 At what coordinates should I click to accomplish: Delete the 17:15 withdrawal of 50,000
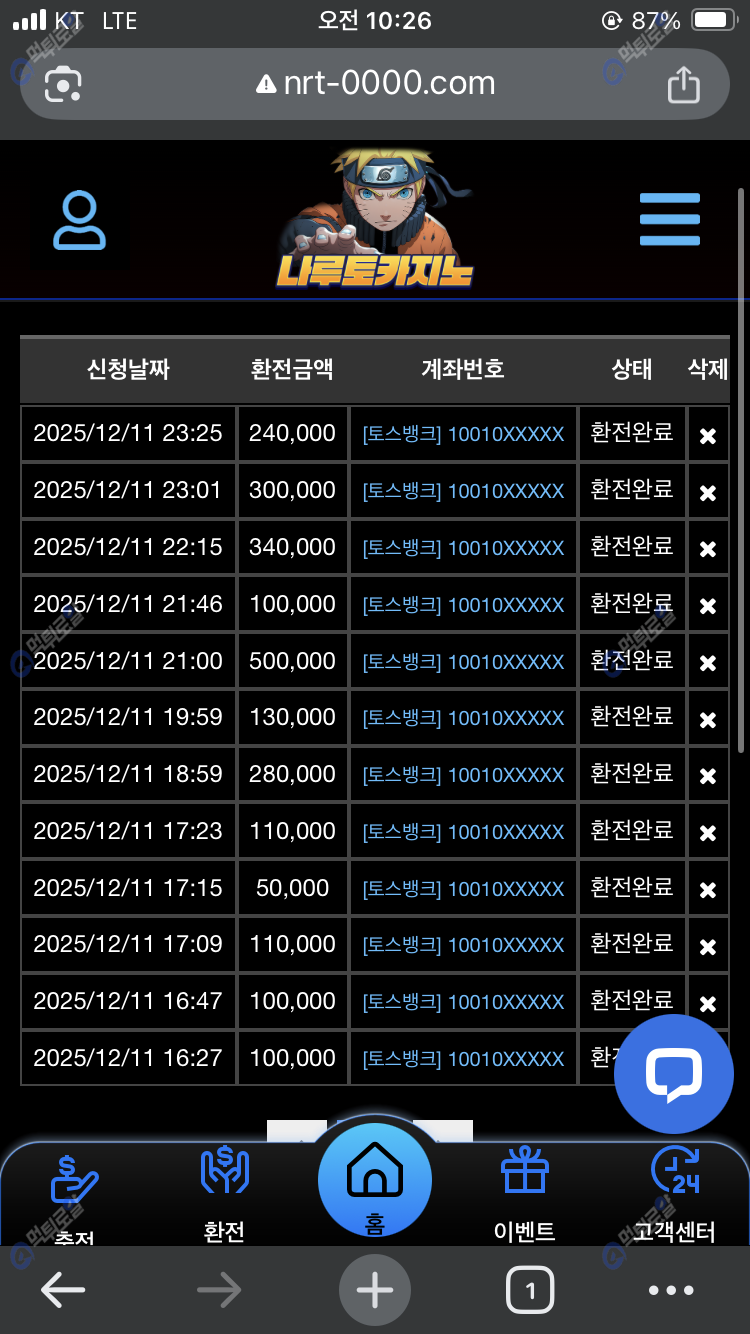(707, 889)
